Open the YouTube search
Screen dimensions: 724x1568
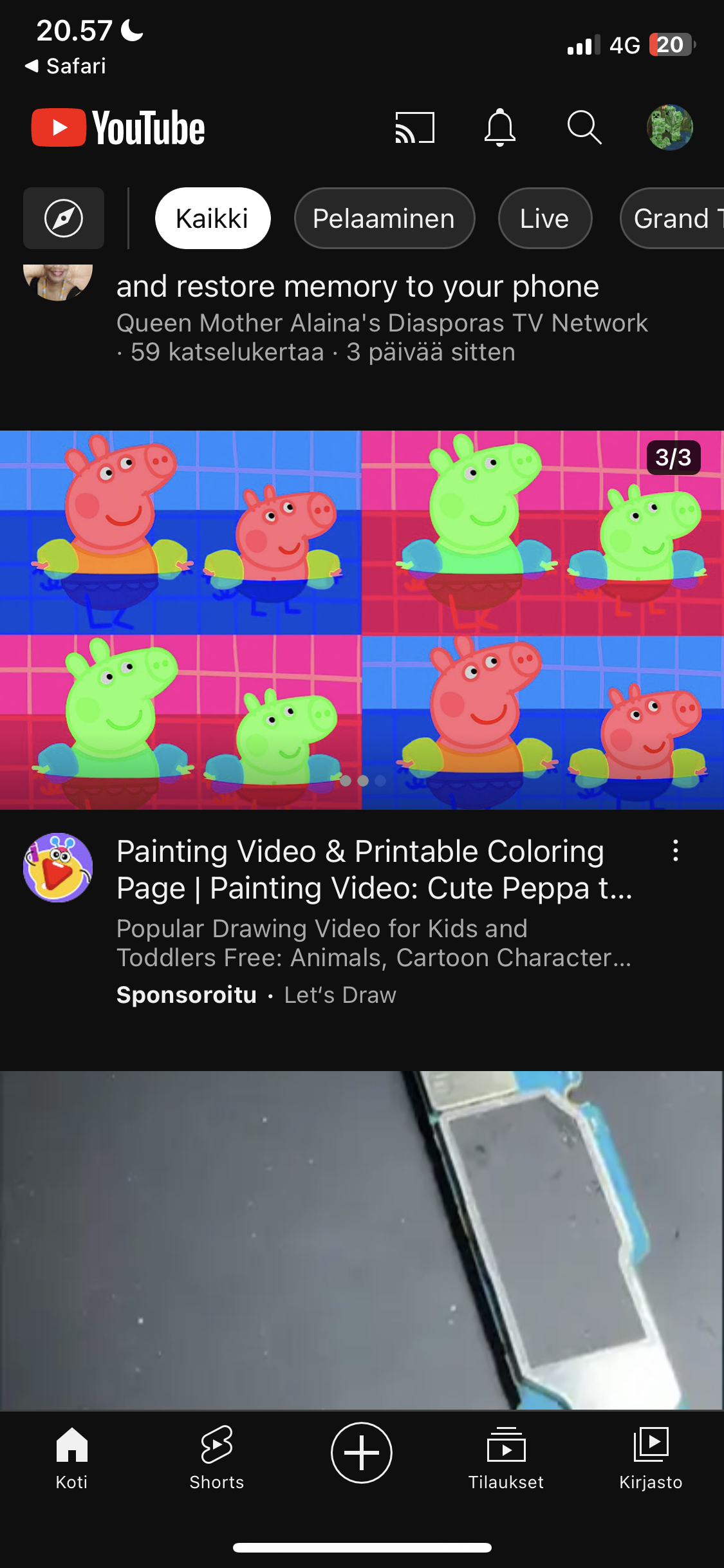584,127
